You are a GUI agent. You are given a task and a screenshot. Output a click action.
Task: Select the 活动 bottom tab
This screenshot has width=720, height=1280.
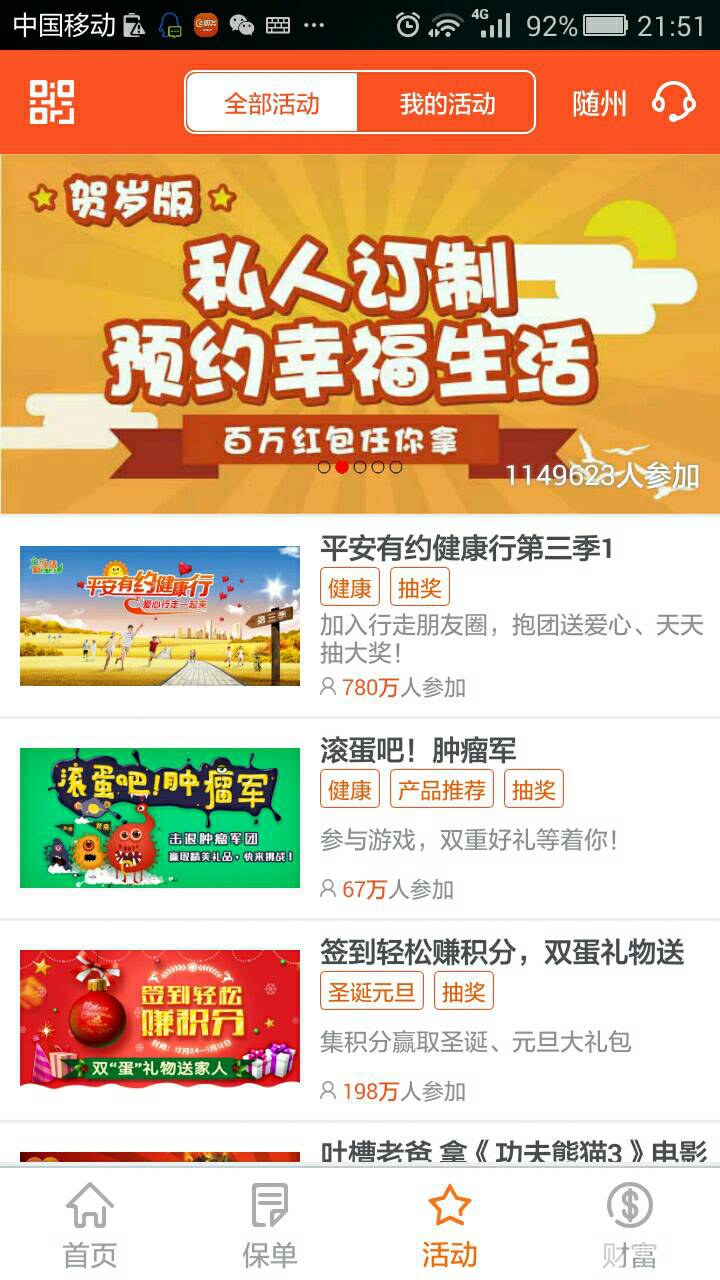click(x=449, y=1225)
